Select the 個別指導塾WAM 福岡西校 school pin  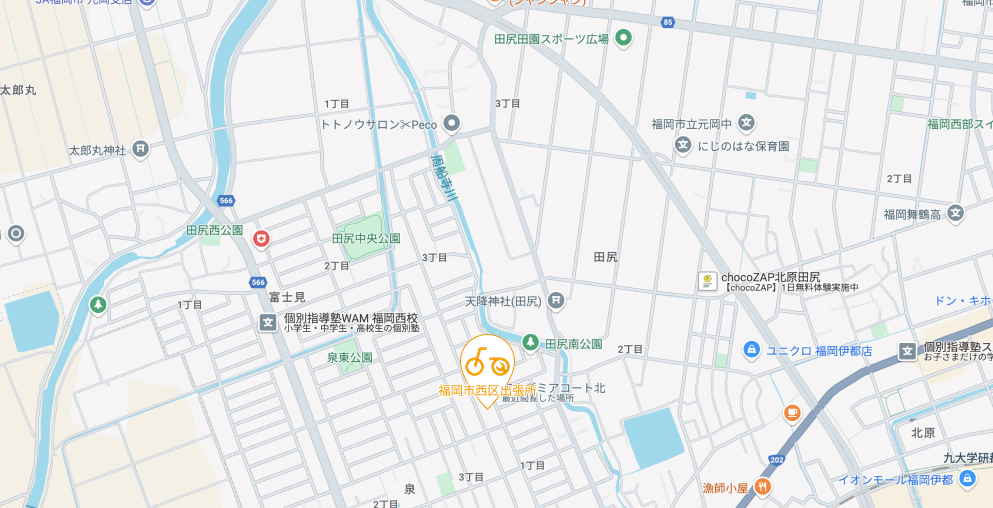pos(267,322)
